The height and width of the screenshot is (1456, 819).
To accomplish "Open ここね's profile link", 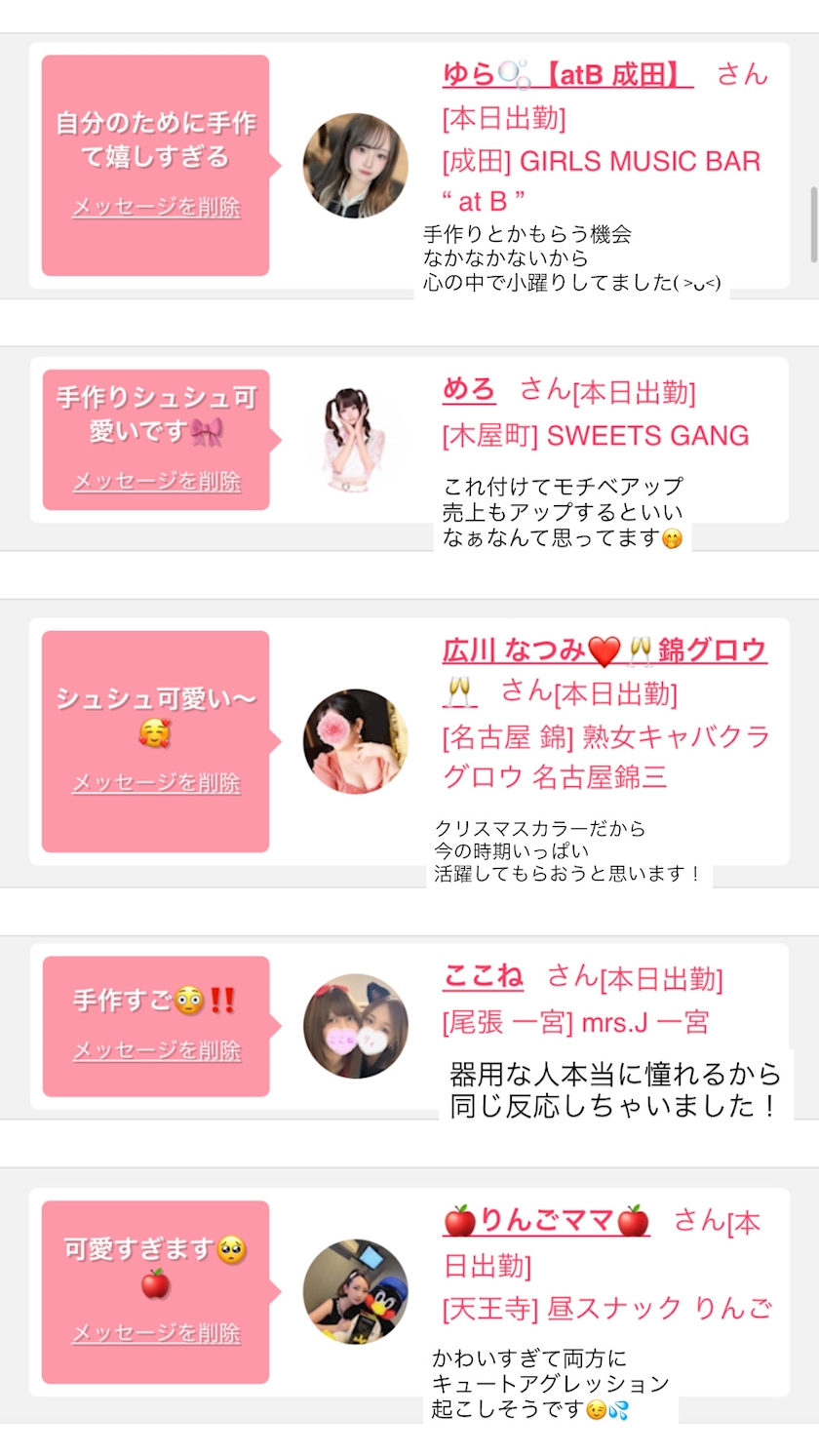I will (x=484, y=976).
